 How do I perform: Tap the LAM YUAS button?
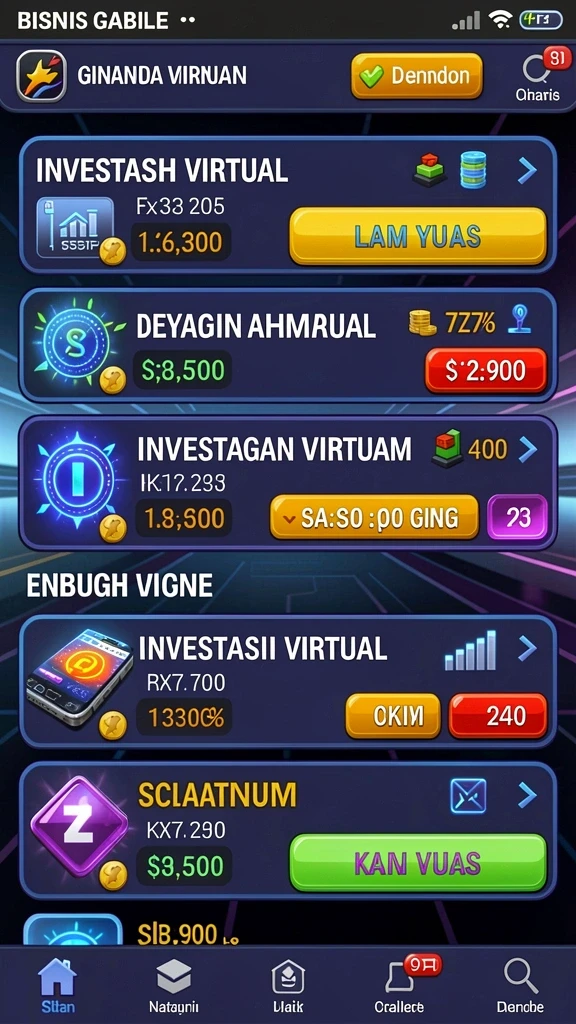pos(418,236)
